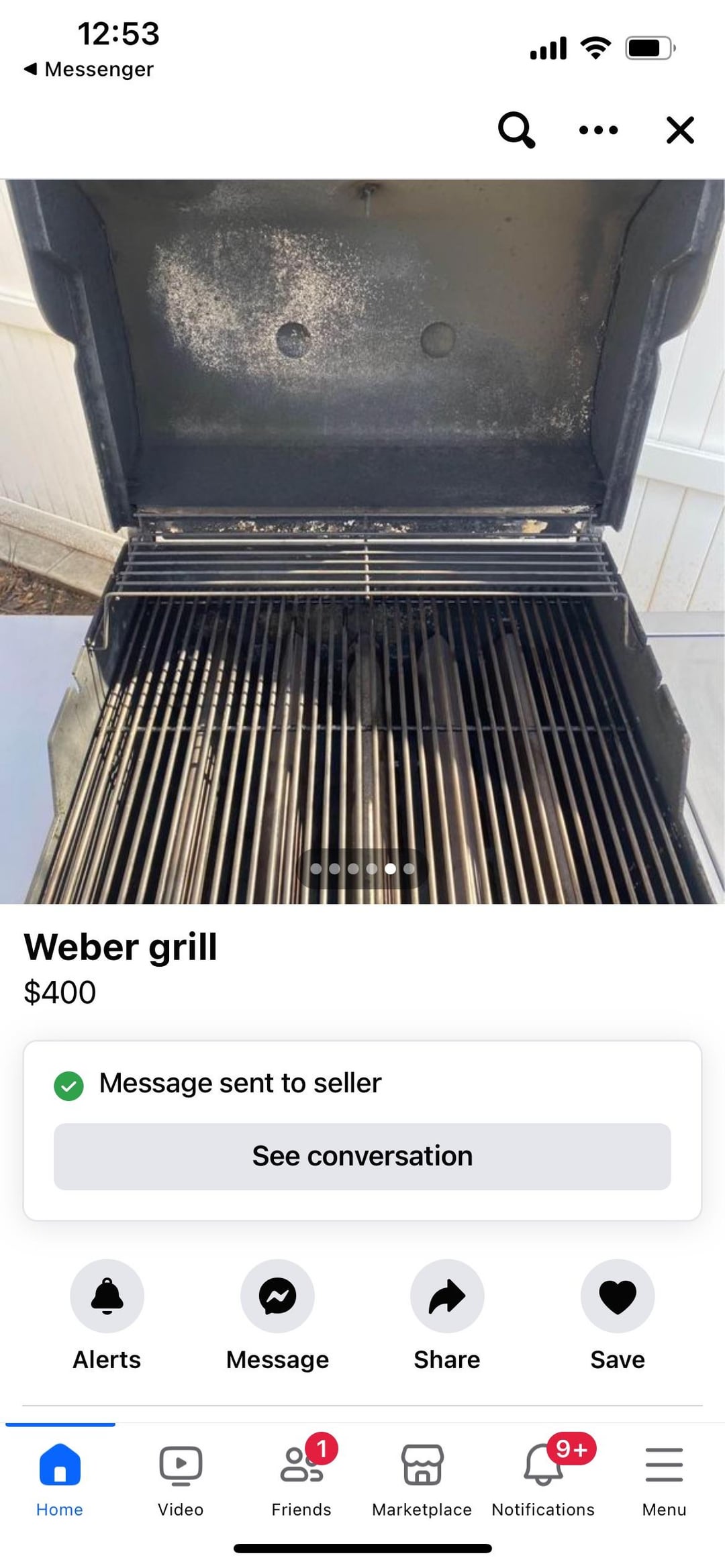Share the Weber grill listing
The height and width of the screenshot is (1568, 725).
pyautogui.click(x=447, y=1296)
